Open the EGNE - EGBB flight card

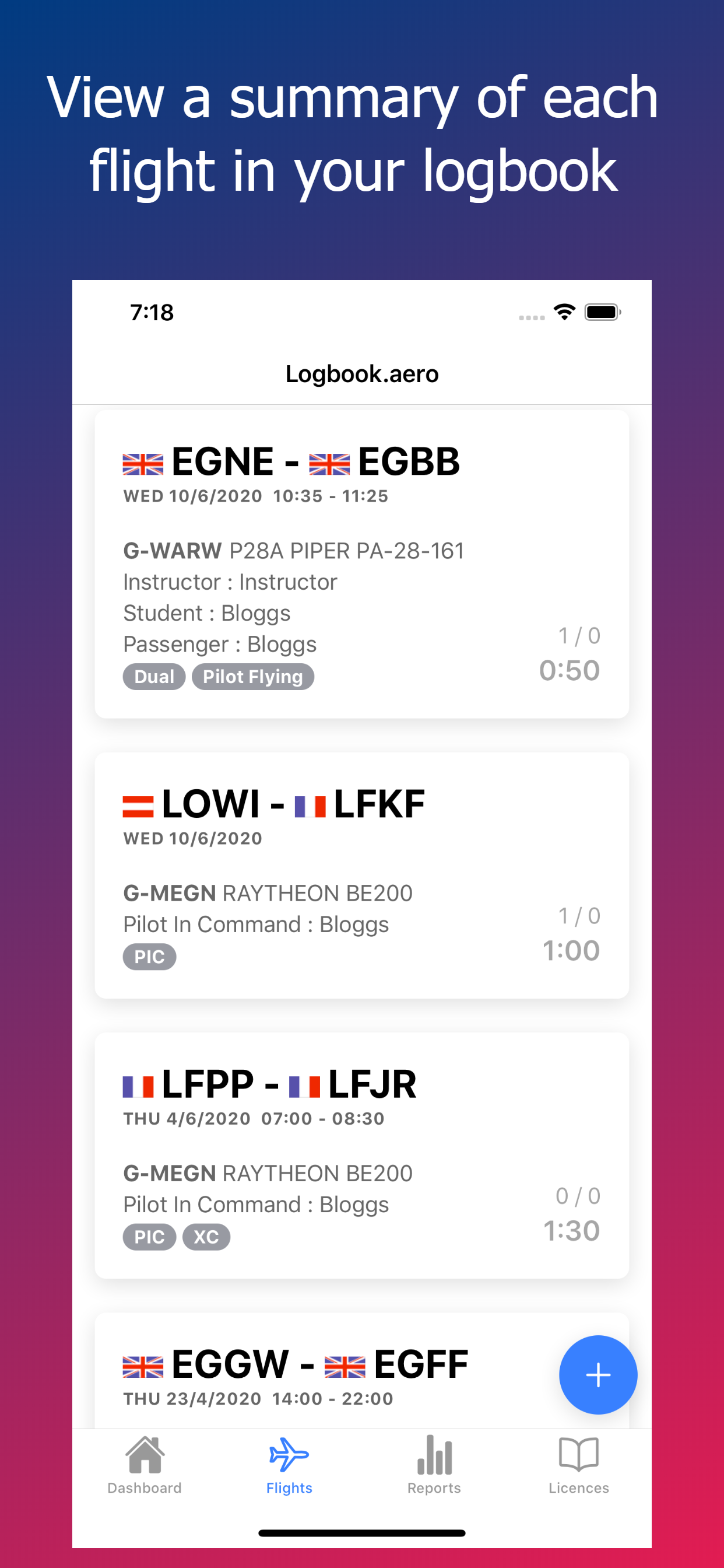[x=362, y=566]
